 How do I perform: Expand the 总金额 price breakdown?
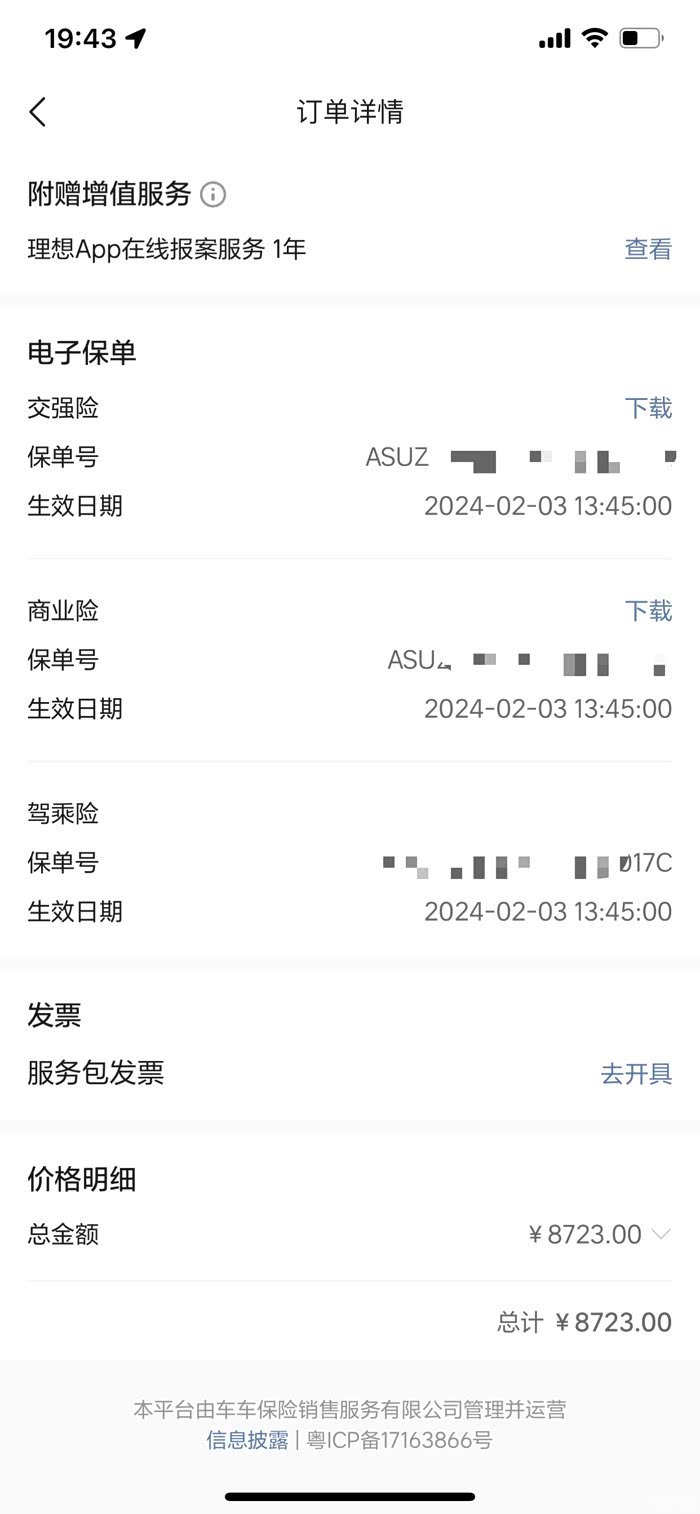(660, 1234)
